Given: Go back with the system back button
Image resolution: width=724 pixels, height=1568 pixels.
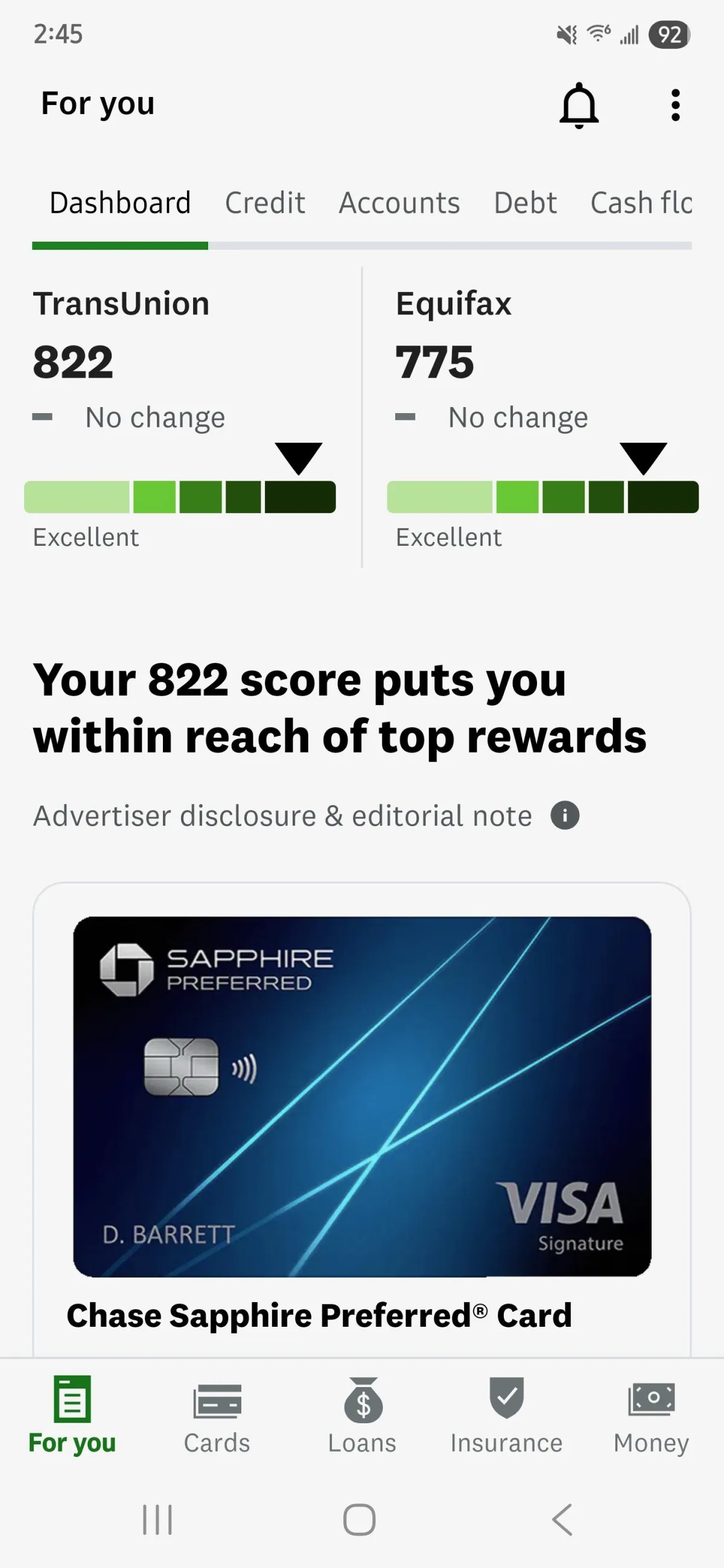Looking at the screenshot, I should click(x=562, y=1520).
